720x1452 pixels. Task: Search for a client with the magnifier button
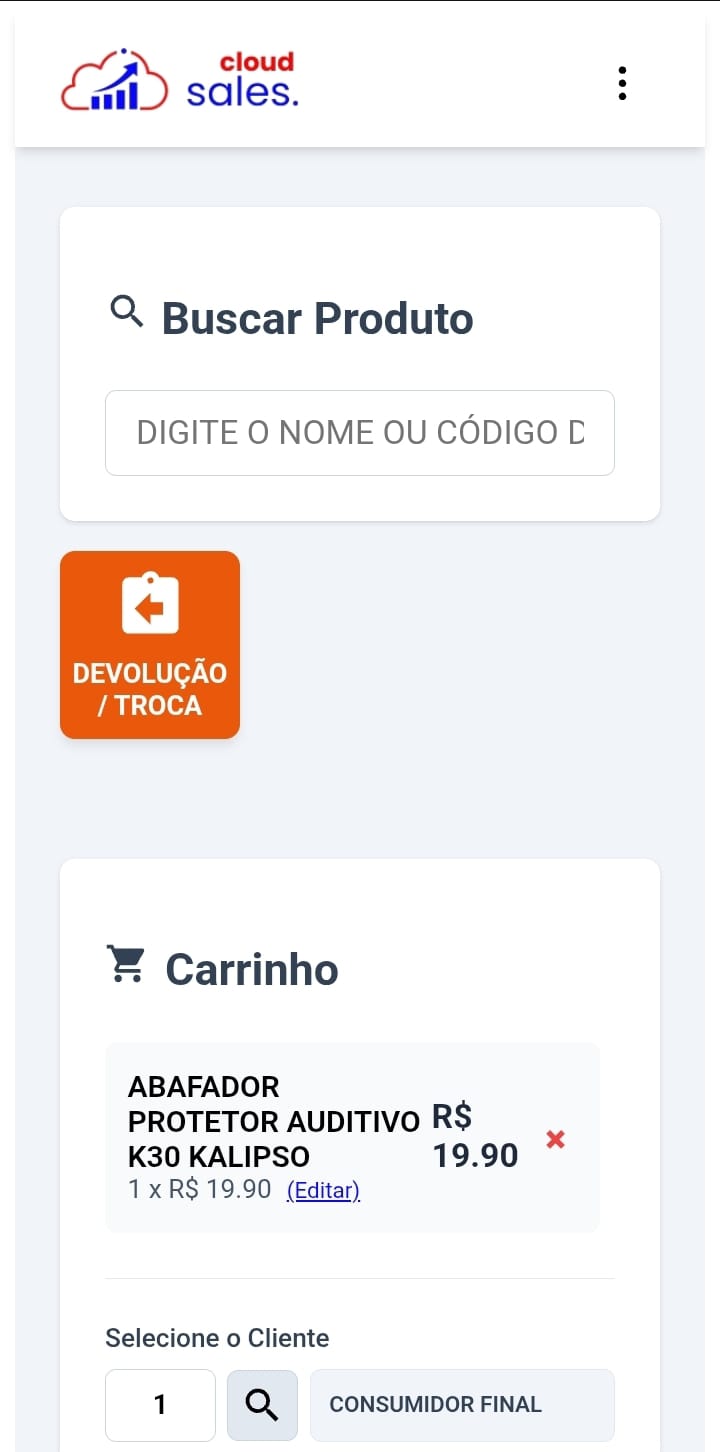[262, 1404]
